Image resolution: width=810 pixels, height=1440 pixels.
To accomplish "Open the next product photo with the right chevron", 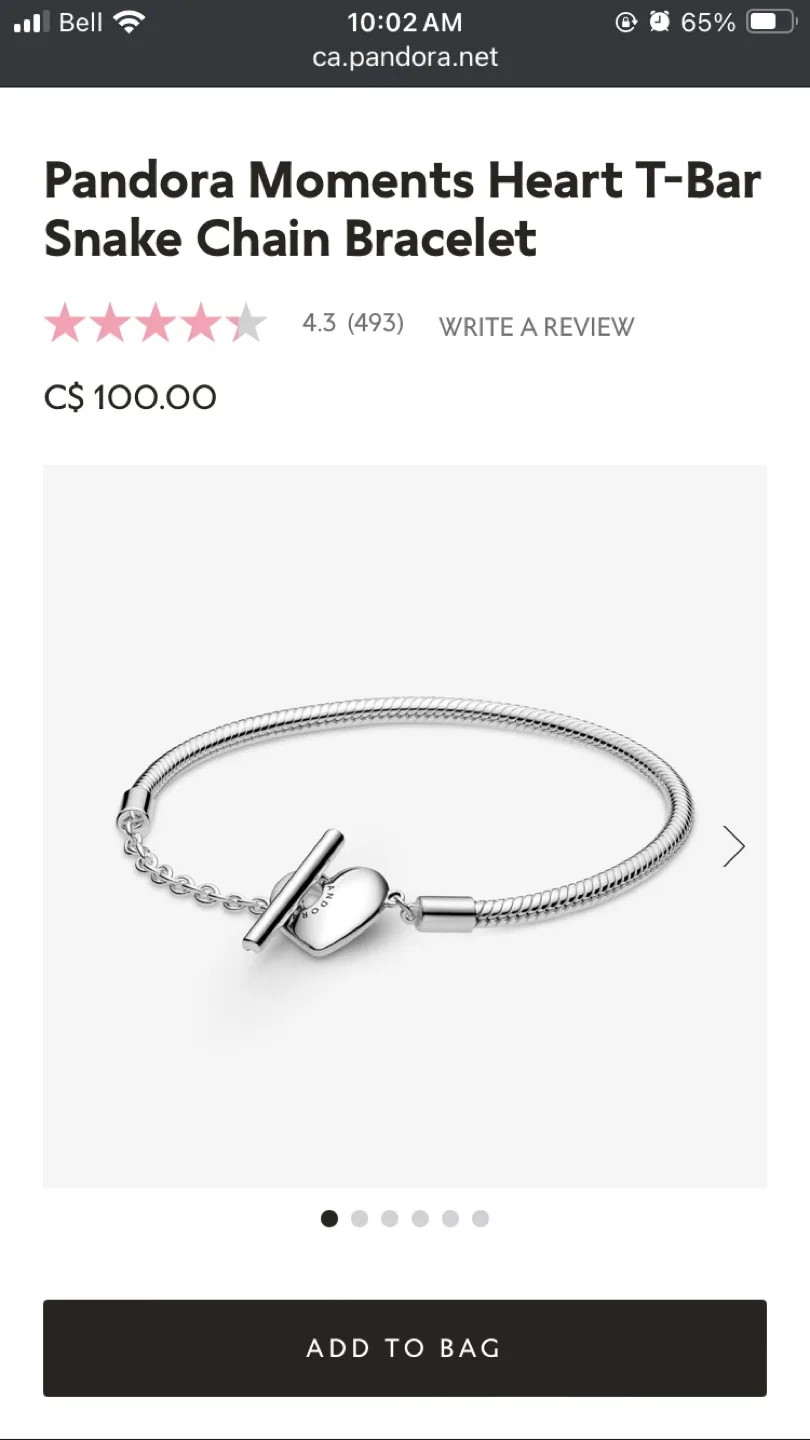I will [x=734, y=846].
